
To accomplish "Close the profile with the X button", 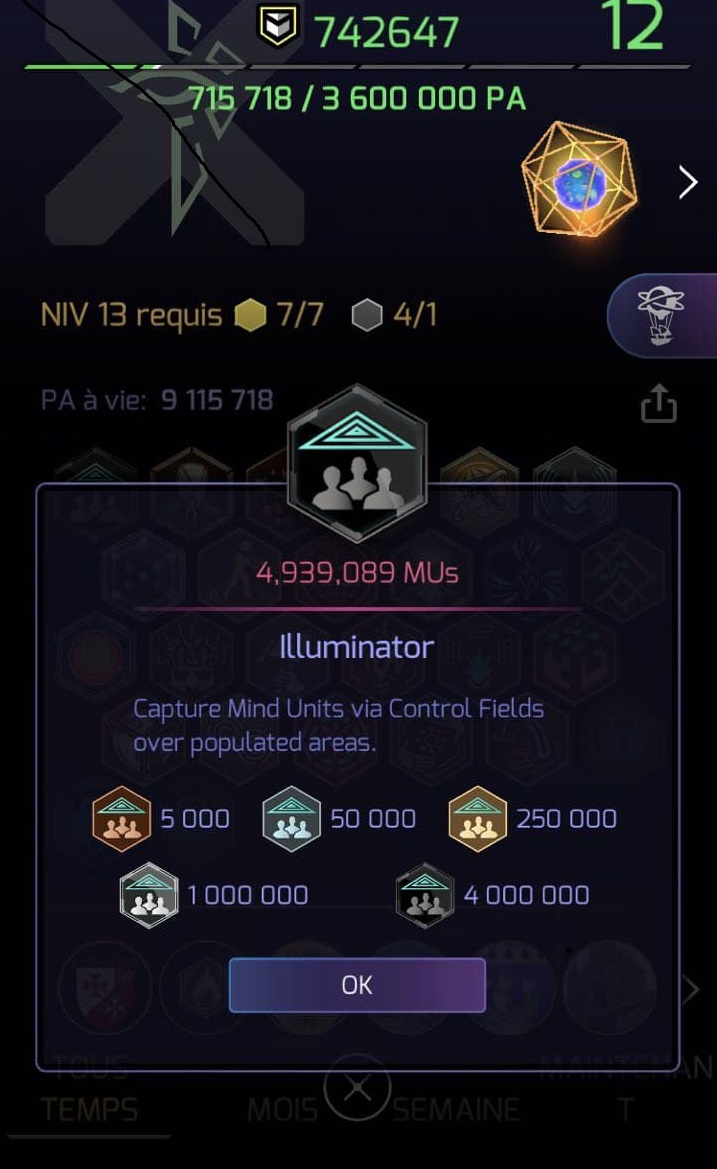I will pyautogui.click(x=357, y=1088).
